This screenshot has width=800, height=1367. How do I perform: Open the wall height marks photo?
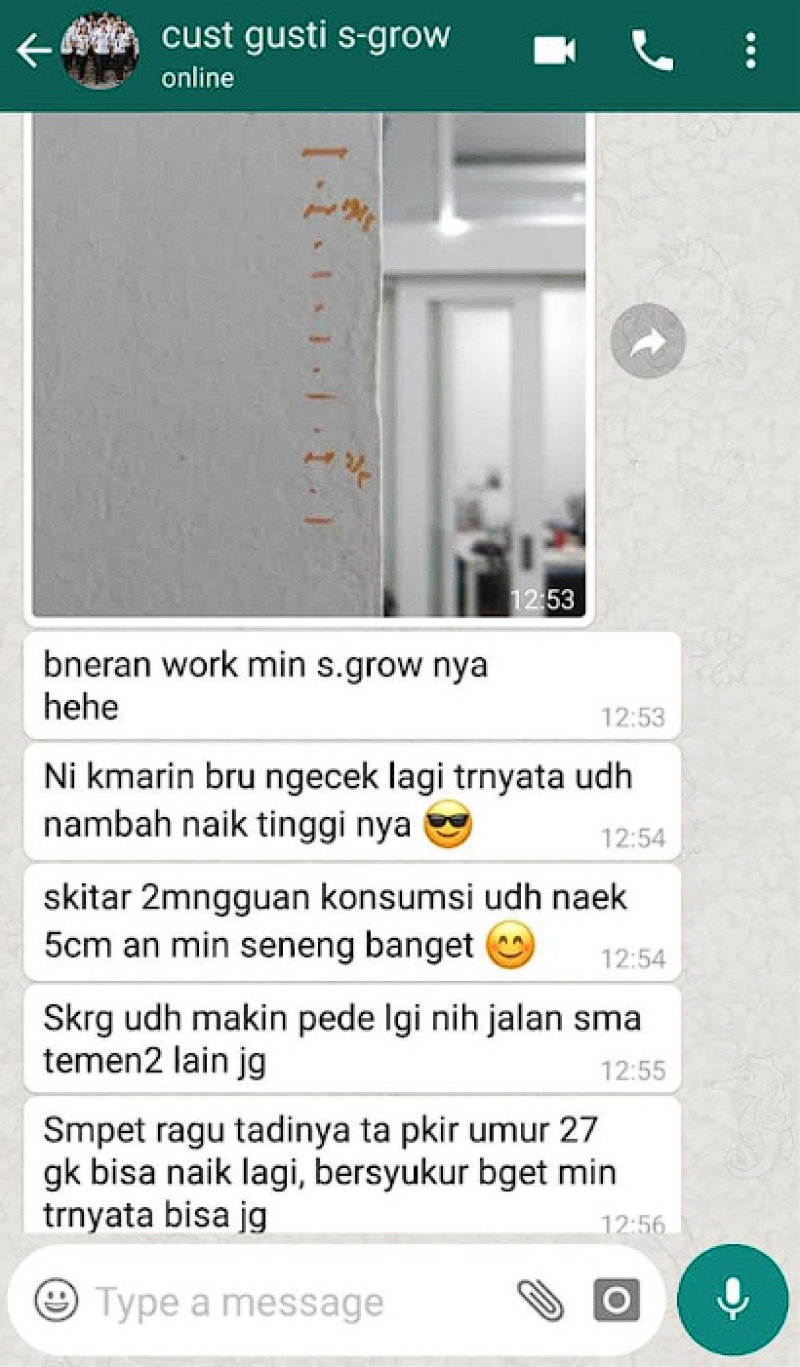pyautogui.click(x=308, y=365)
